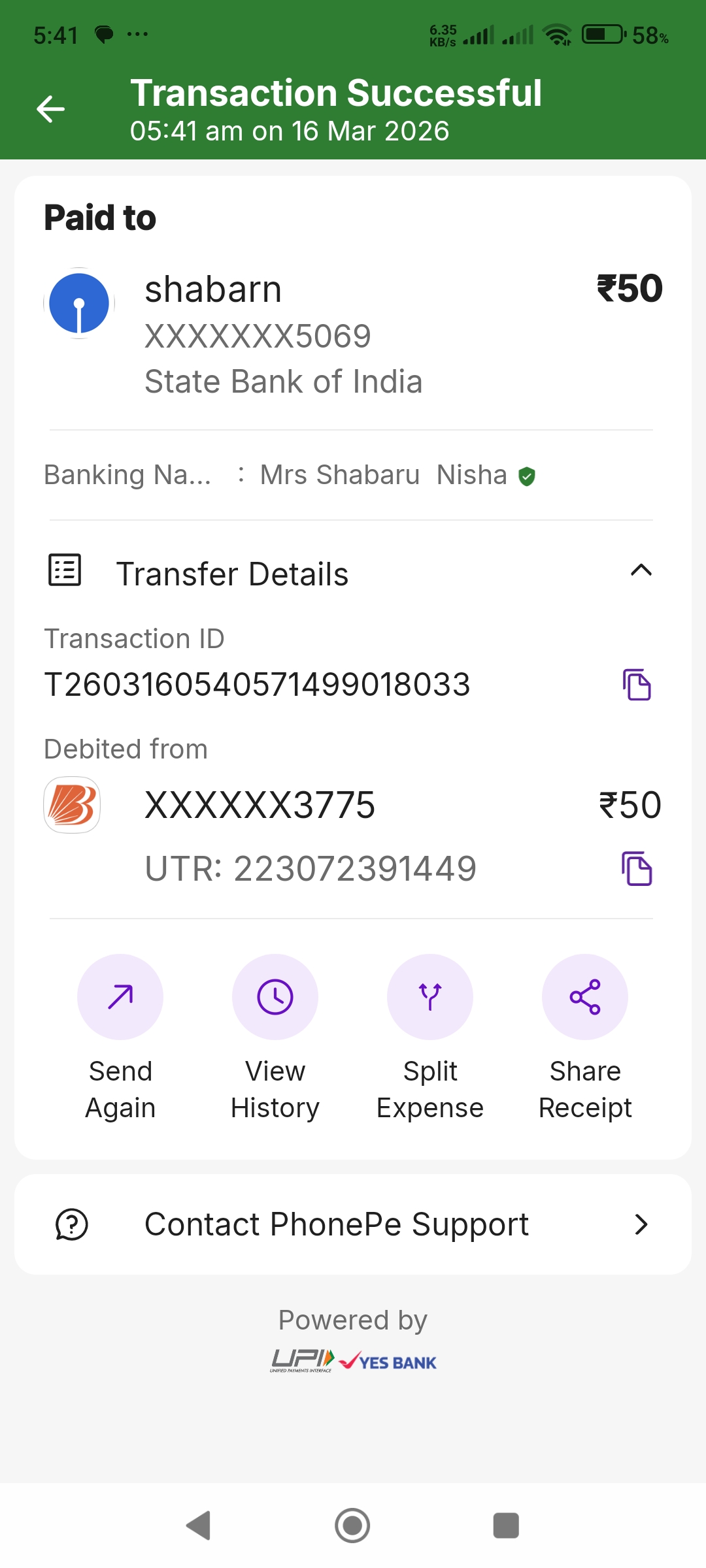Share Receipt of this transaction
The width and height of the screenshot is (706, 1568).
(585, 997)
